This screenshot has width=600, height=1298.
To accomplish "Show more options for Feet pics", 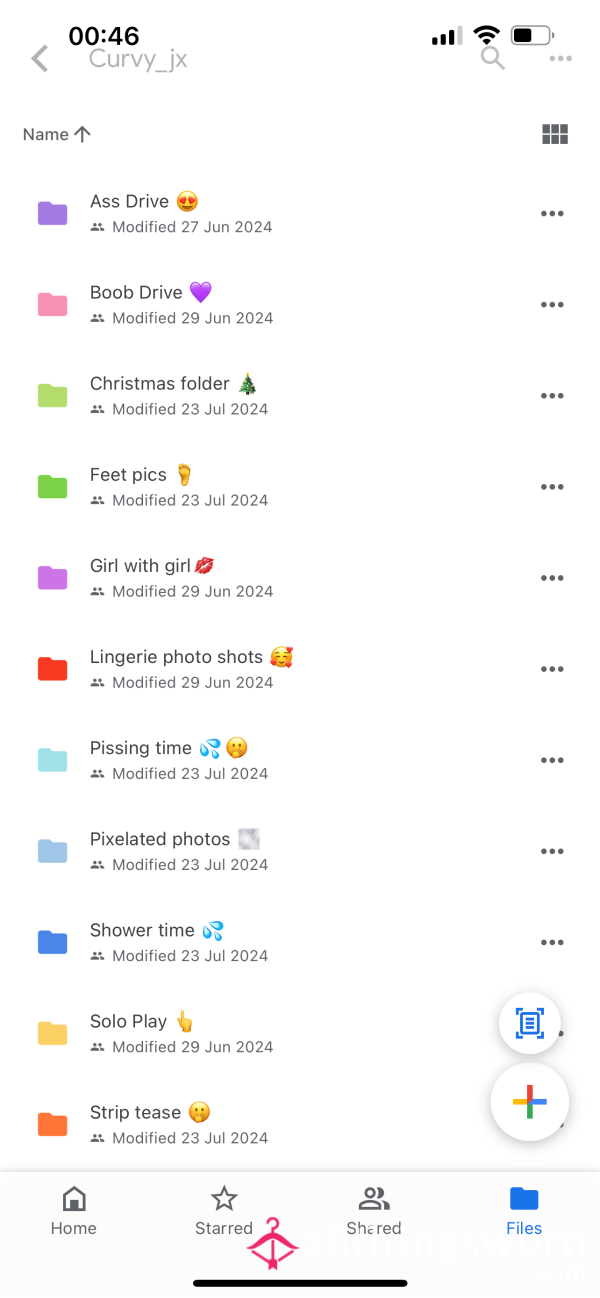I will pos(552,487).
